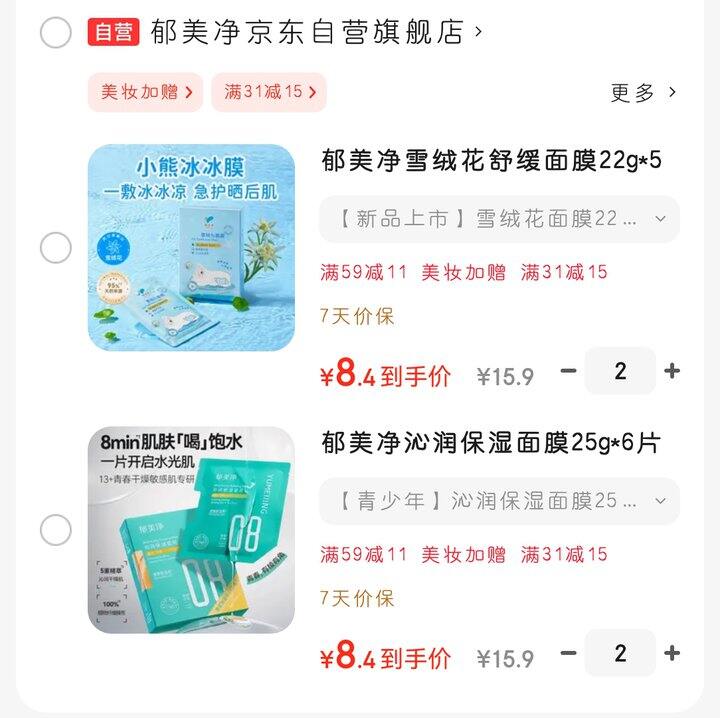Tap the 满31减15 coupon chip
The height and width of the screenshot is (718, 720).
click(269, 92)
